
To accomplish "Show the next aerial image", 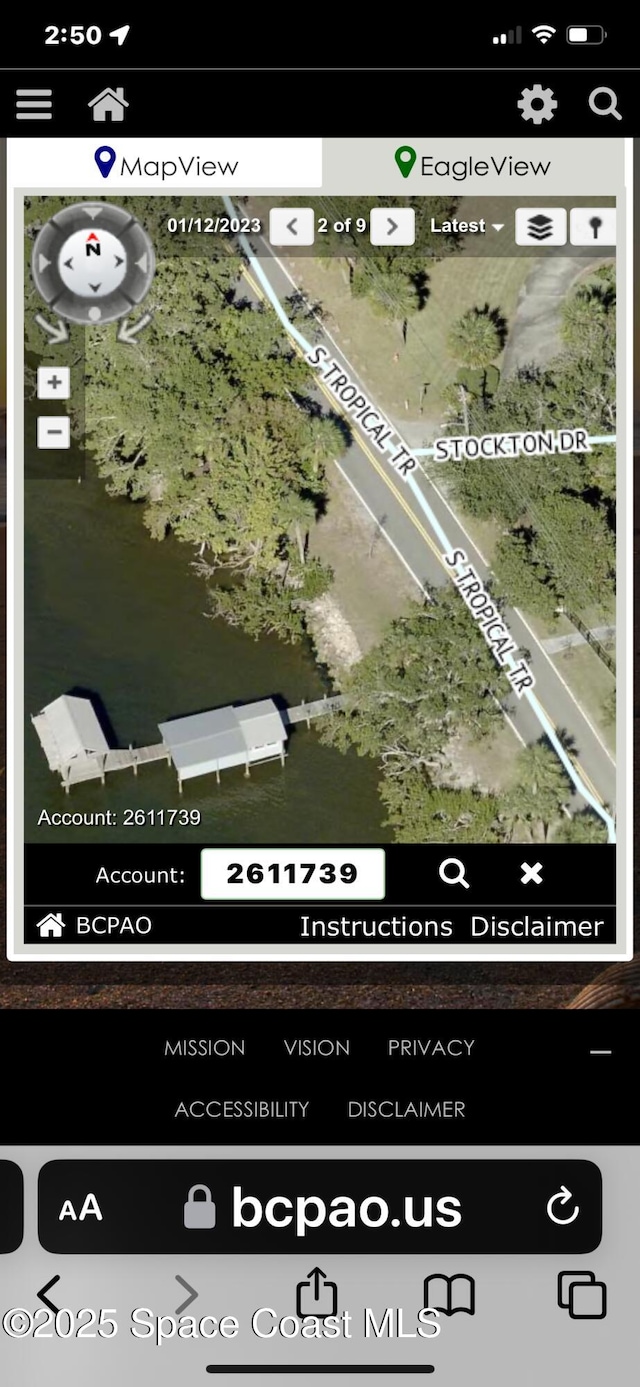I will (392, 226).
